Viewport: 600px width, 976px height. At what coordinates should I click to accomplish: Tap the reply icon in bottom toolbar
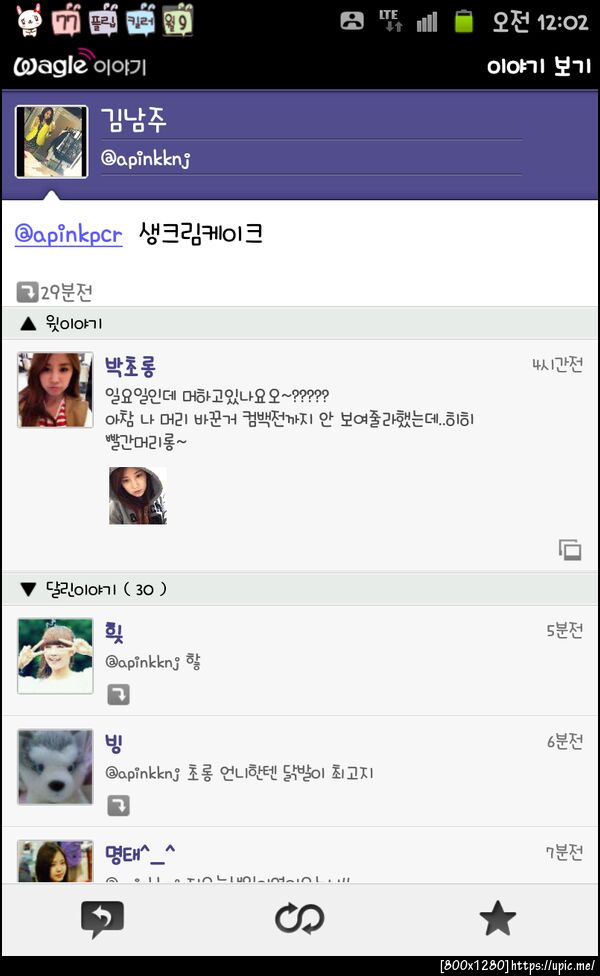102,918
